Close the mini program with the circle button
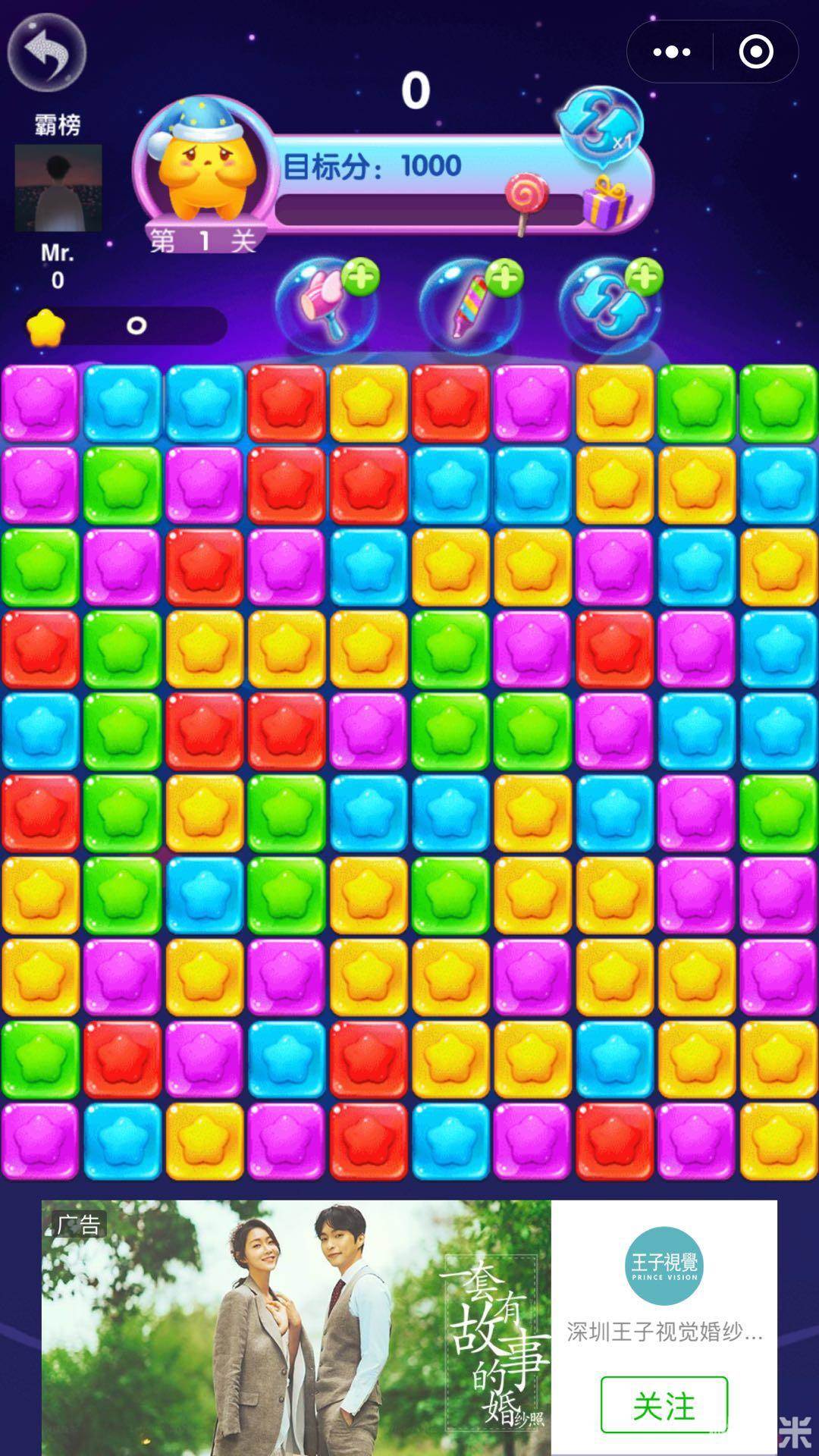Image resolution: width=819 pixels, height=1456 pixels. point(755,52)
